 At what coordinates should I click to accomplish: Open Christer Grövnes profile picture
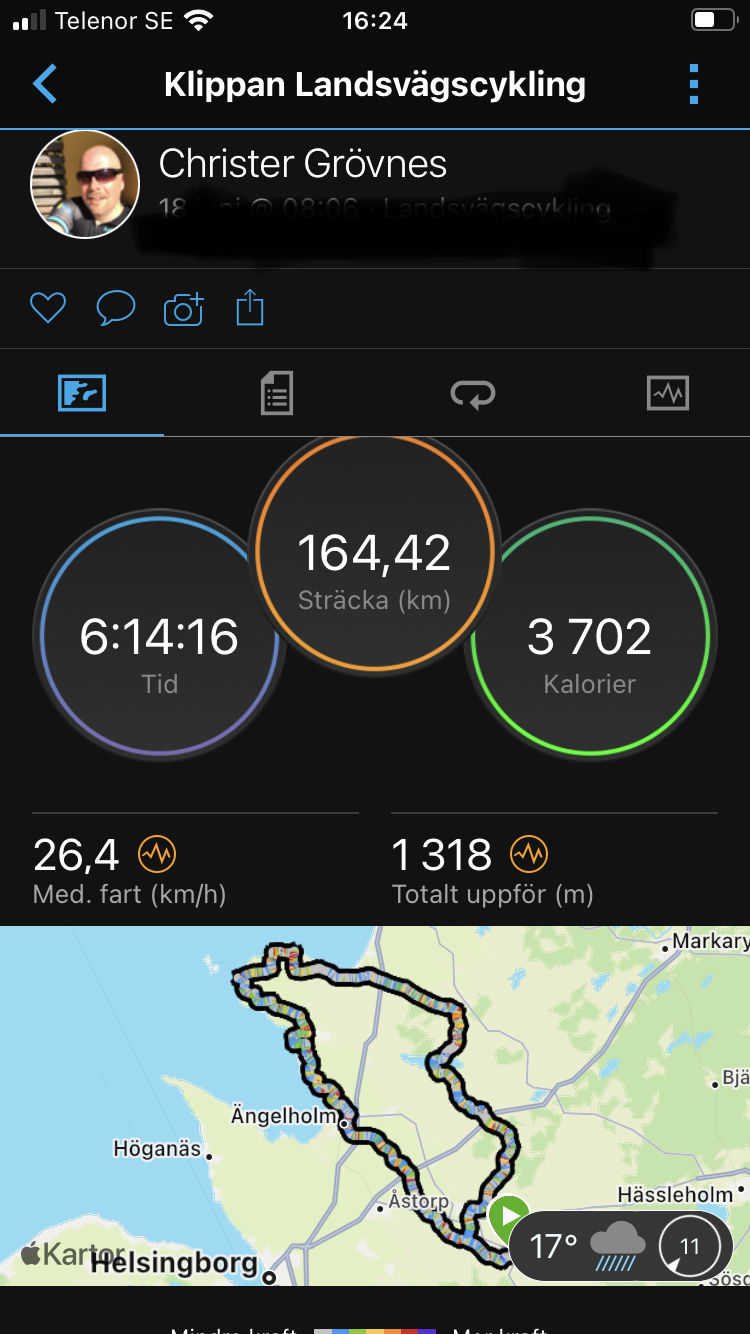(x=85, y=184)
